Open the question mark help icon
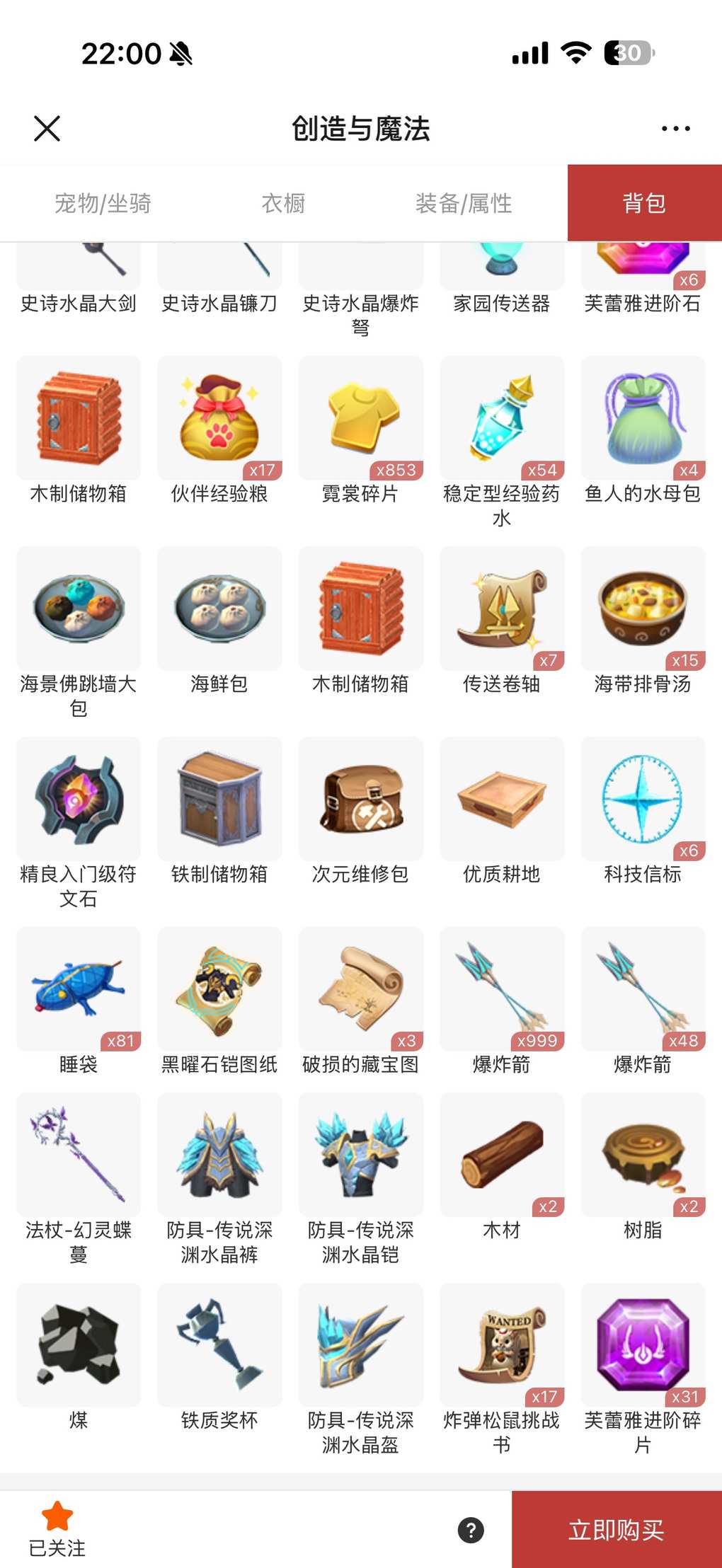The height and width of the screenshot is (1568, 722). tap(471, 1530)
